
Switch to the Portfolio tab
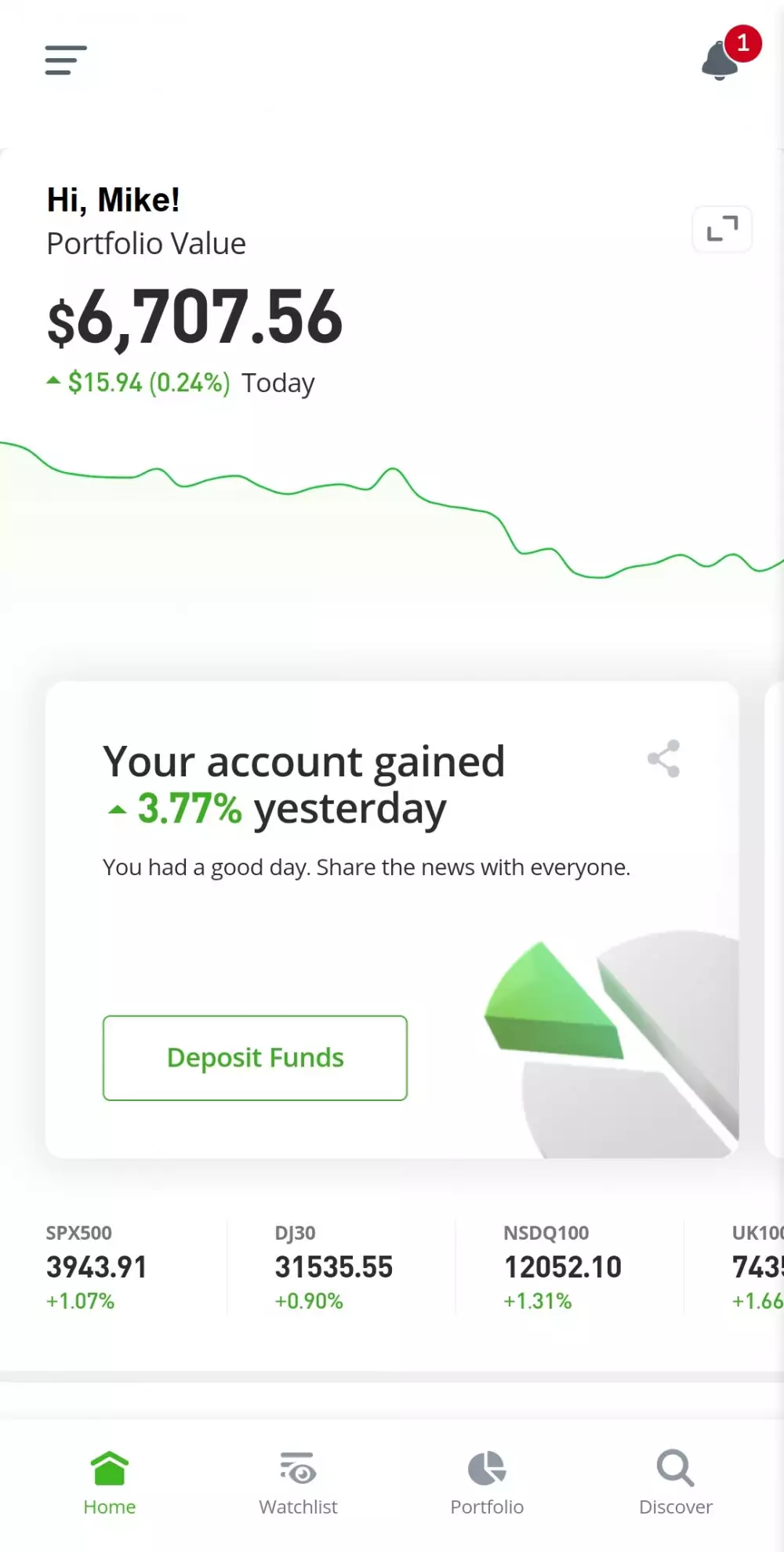coord(487,1483)
